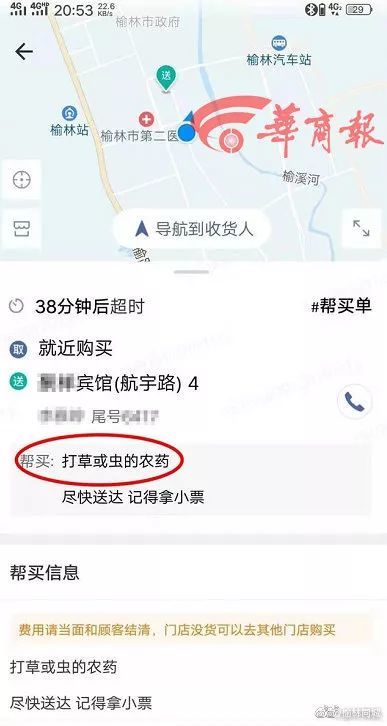
Task: Tap 导航到收货人 to navigate to recipient
Action: click(x=193, y=229)
